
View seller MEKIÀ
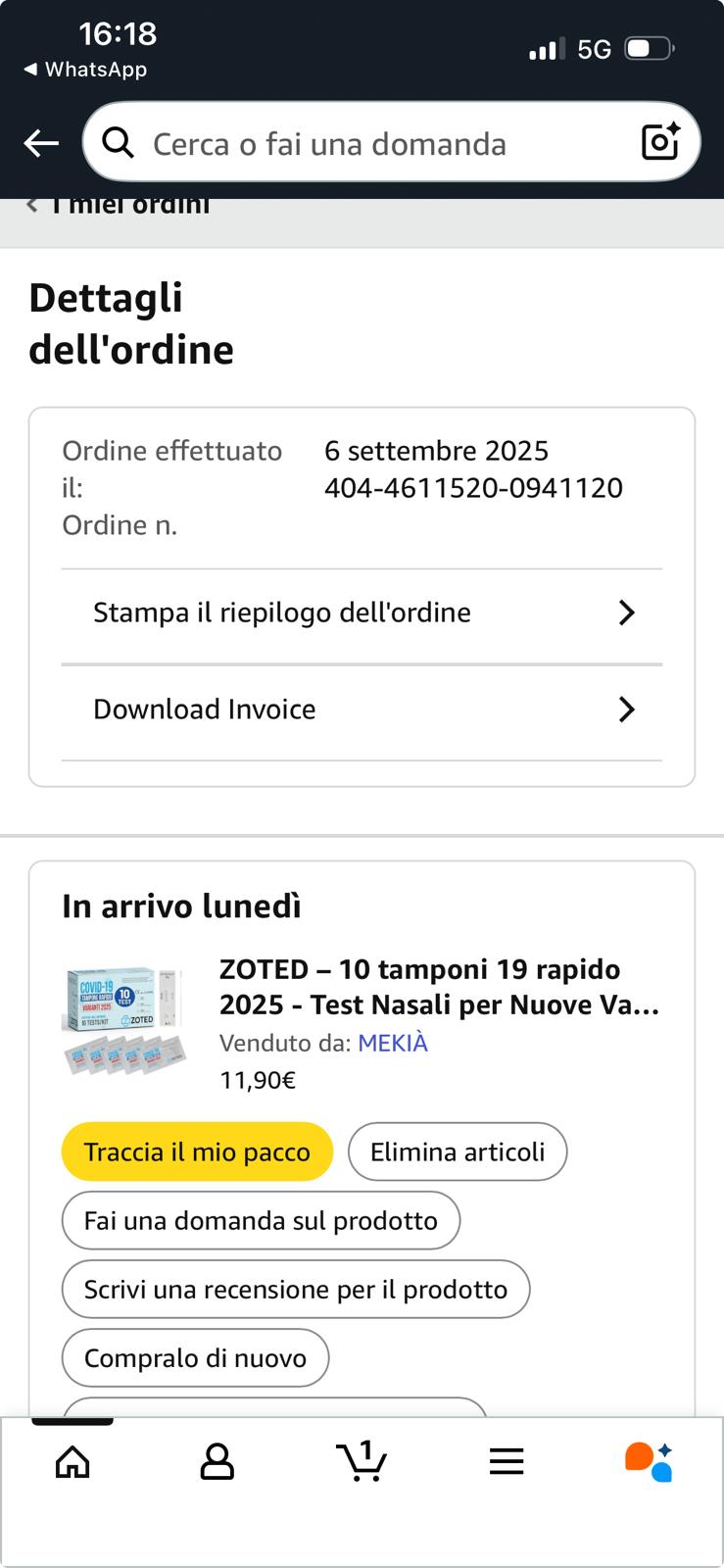pyautogui.click(x=393, y=1043)
